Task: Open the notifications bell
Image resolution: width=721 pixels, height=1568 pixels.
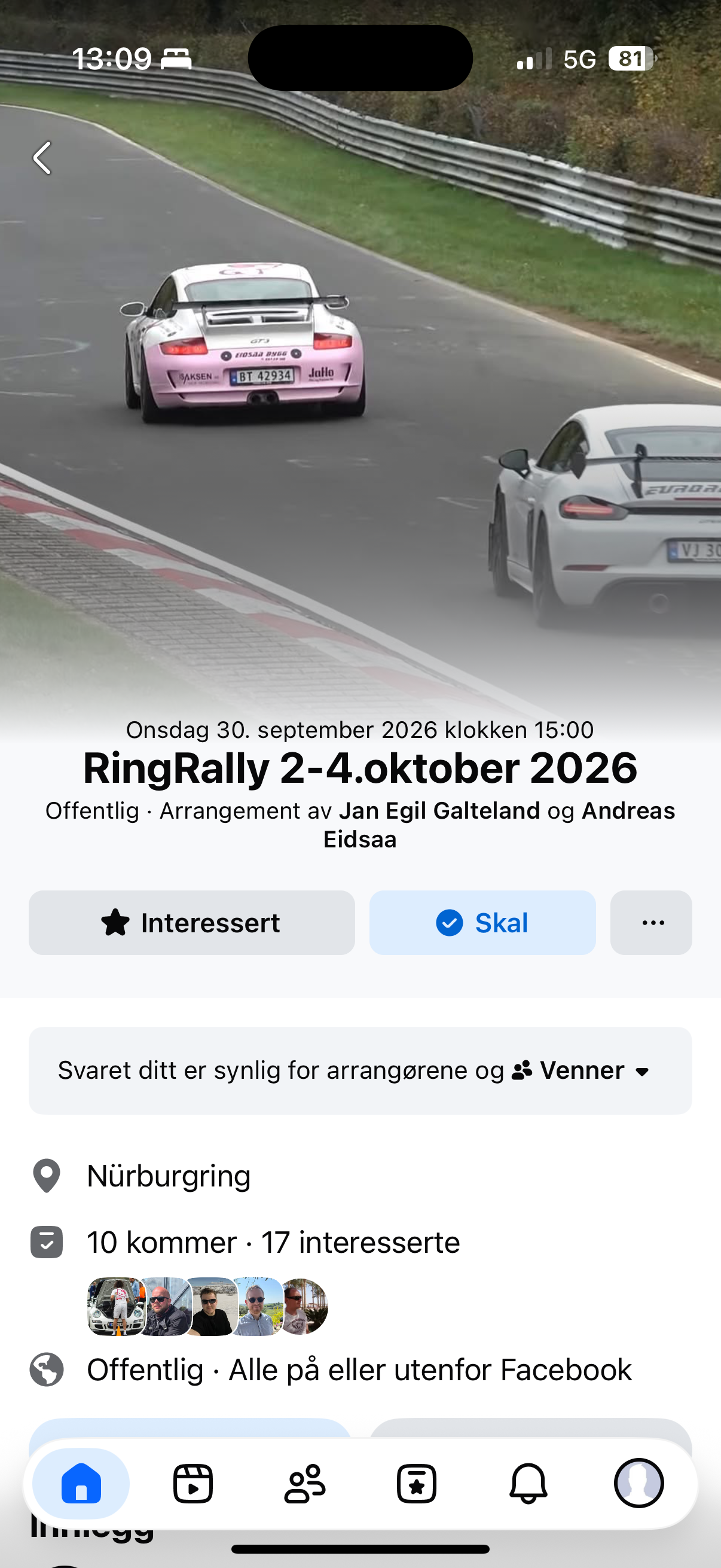Action: click(x=528, y=1484)
